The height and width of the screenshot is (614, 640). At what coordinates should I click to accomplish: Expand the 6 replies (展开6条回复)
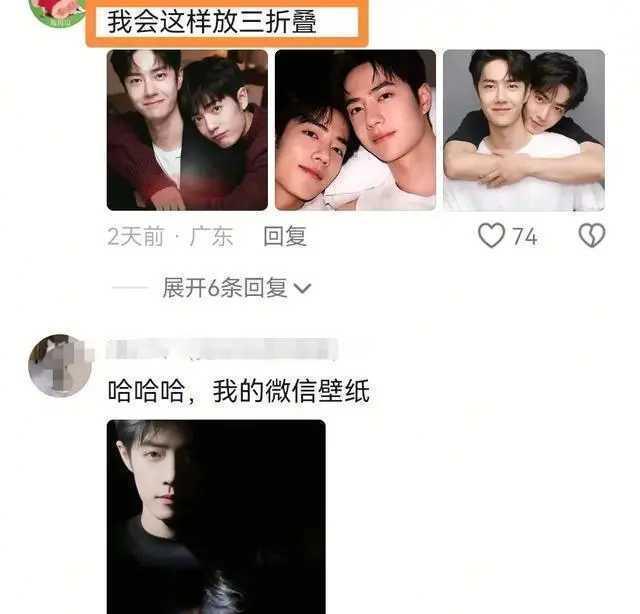pyautogui.click(x=237, y=288)
